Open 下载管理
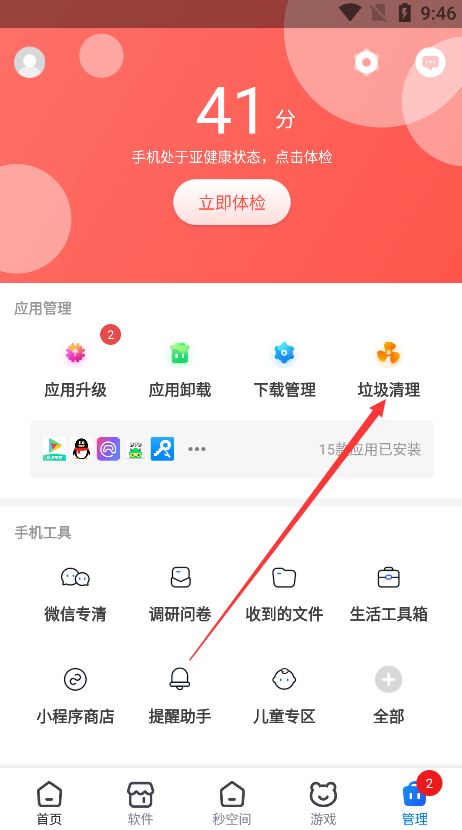 pos(284,368)
